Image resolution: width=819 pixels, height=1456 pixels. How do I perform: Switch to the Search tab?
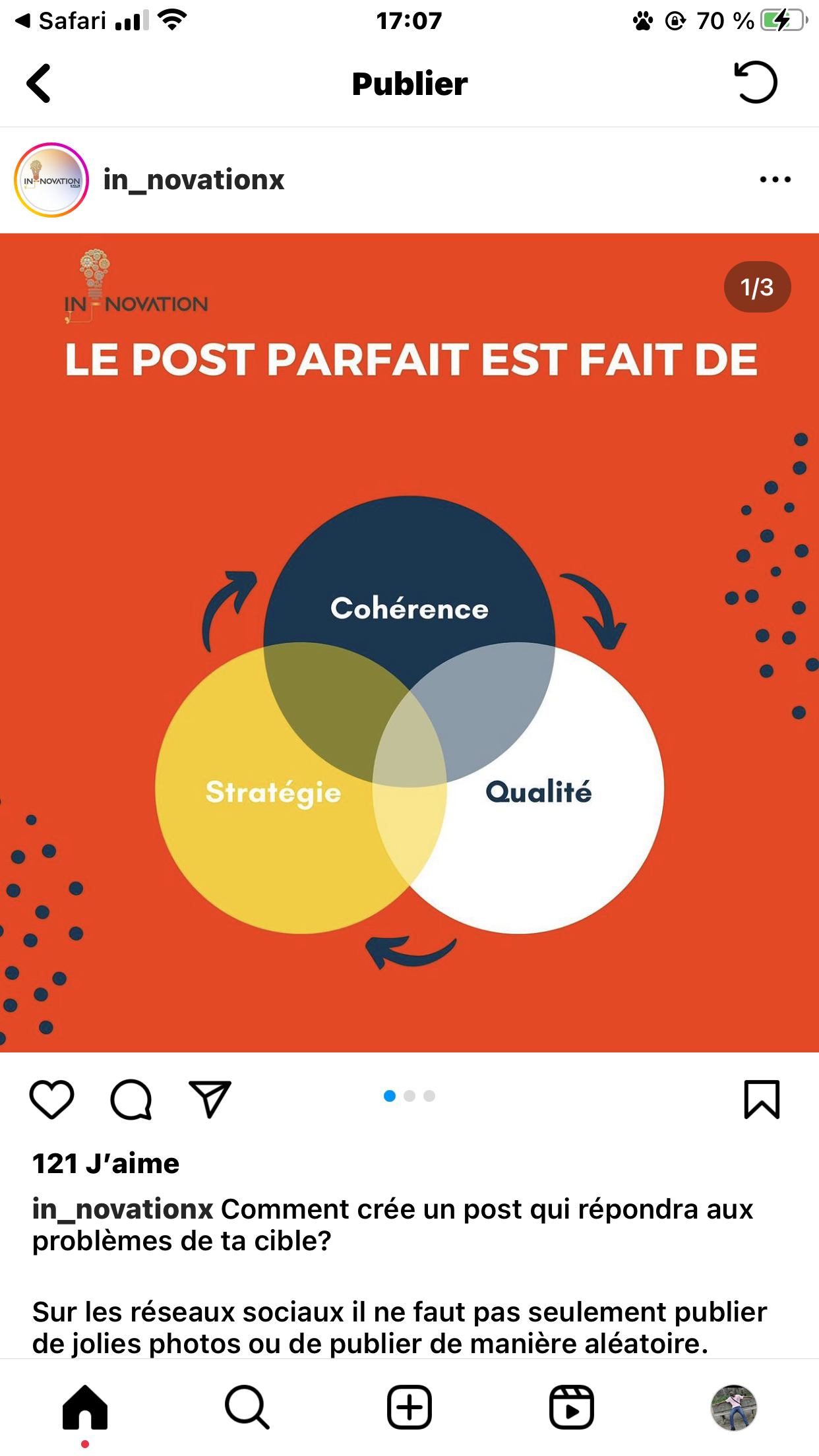pos(247,1408)
